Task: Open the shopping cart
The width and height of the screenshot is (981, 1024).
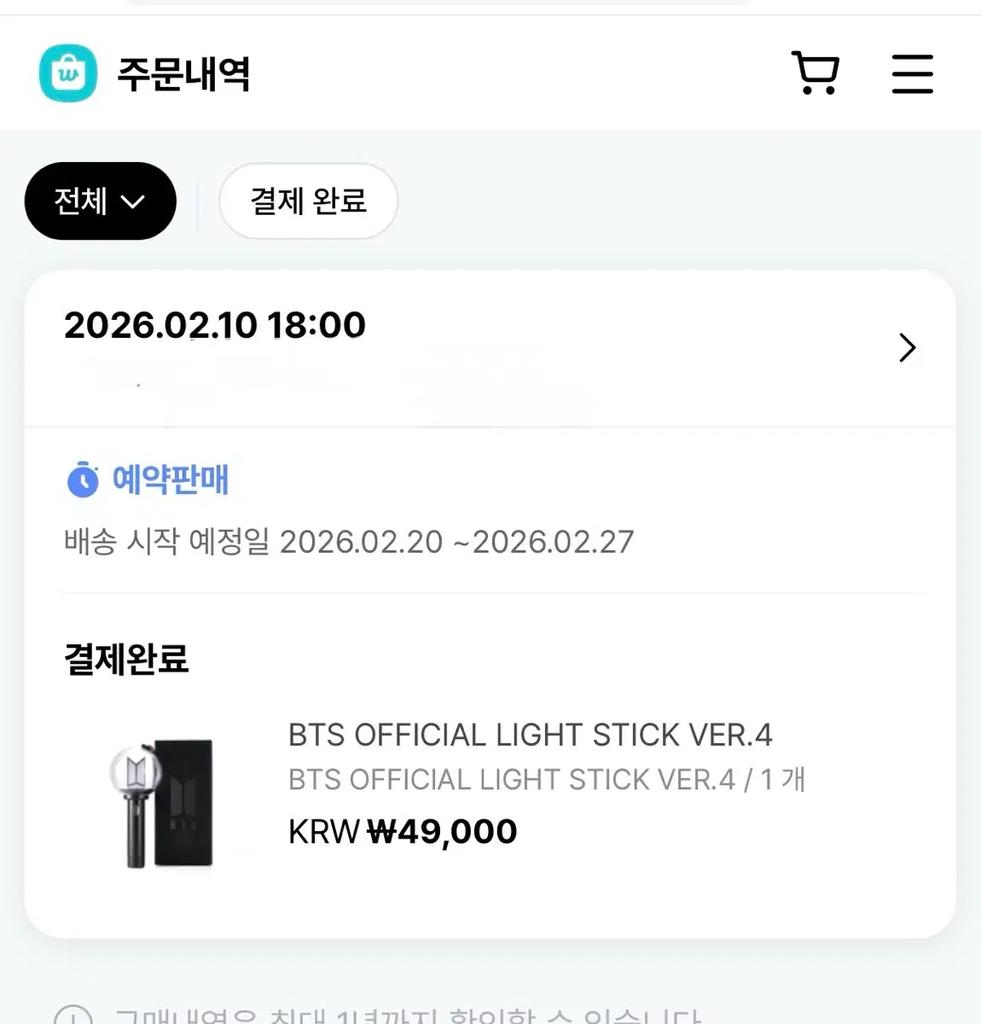Action: click(x=815, y=73)
